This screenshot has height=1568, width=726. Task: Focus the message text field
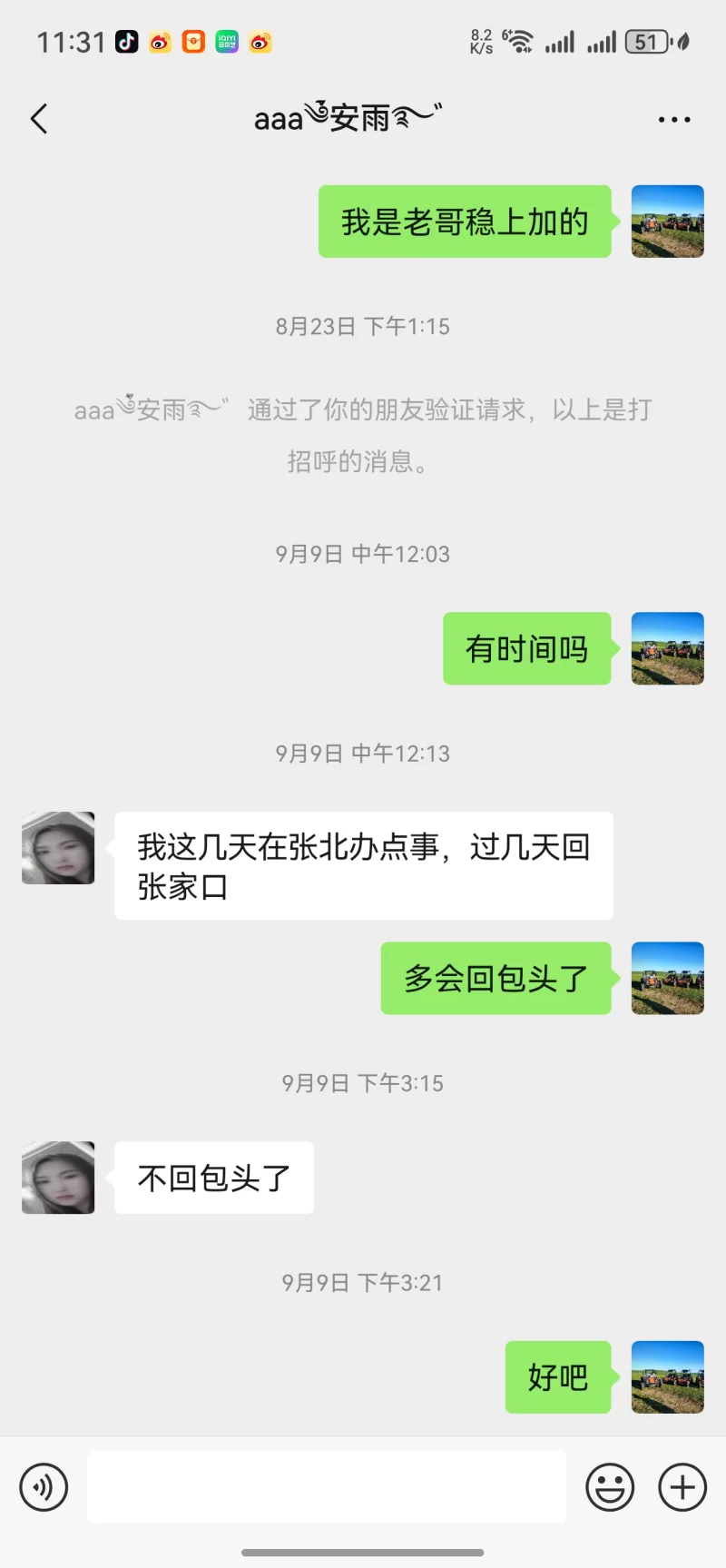(327, 1487)
